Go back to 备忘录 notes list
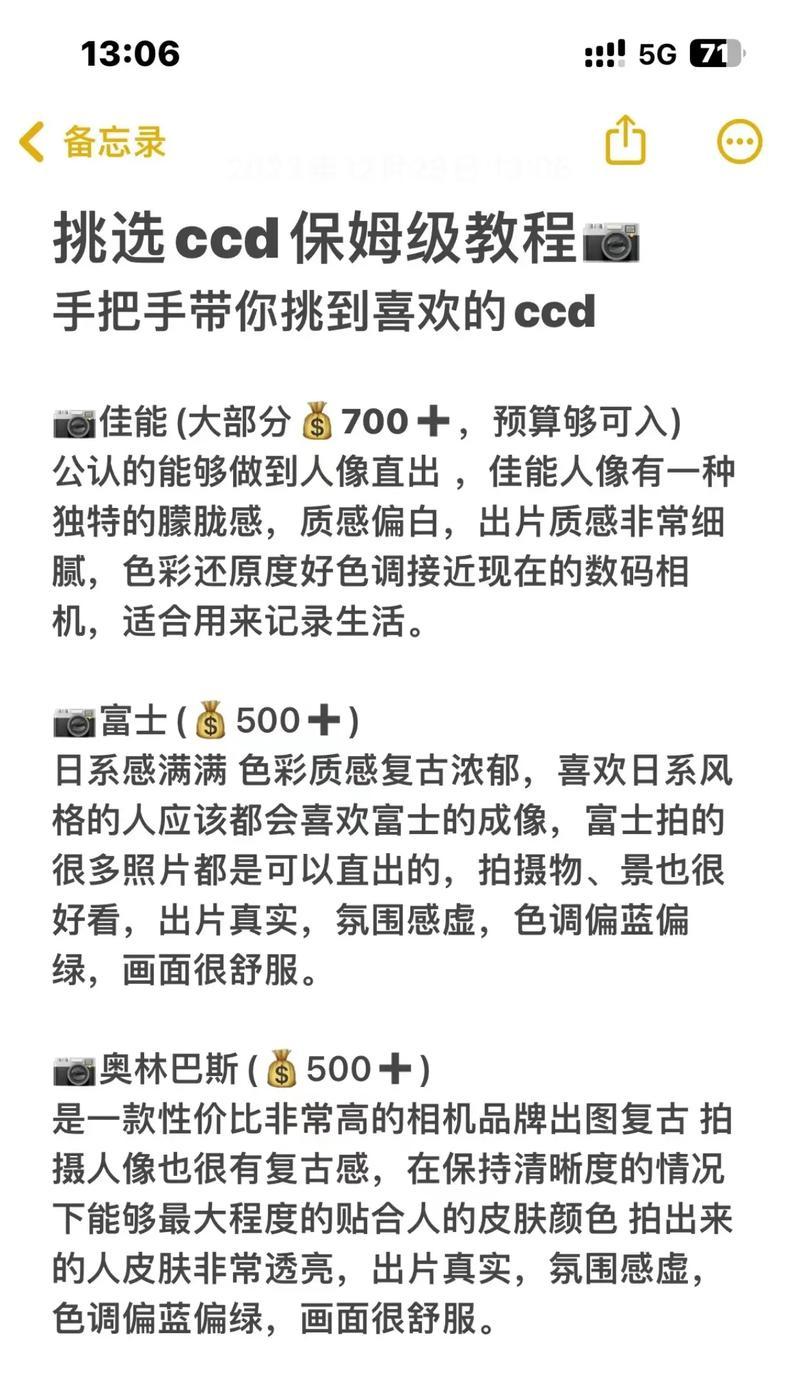Image resolution: width=800 pixels, height=1384 pixels. point(92,142)
